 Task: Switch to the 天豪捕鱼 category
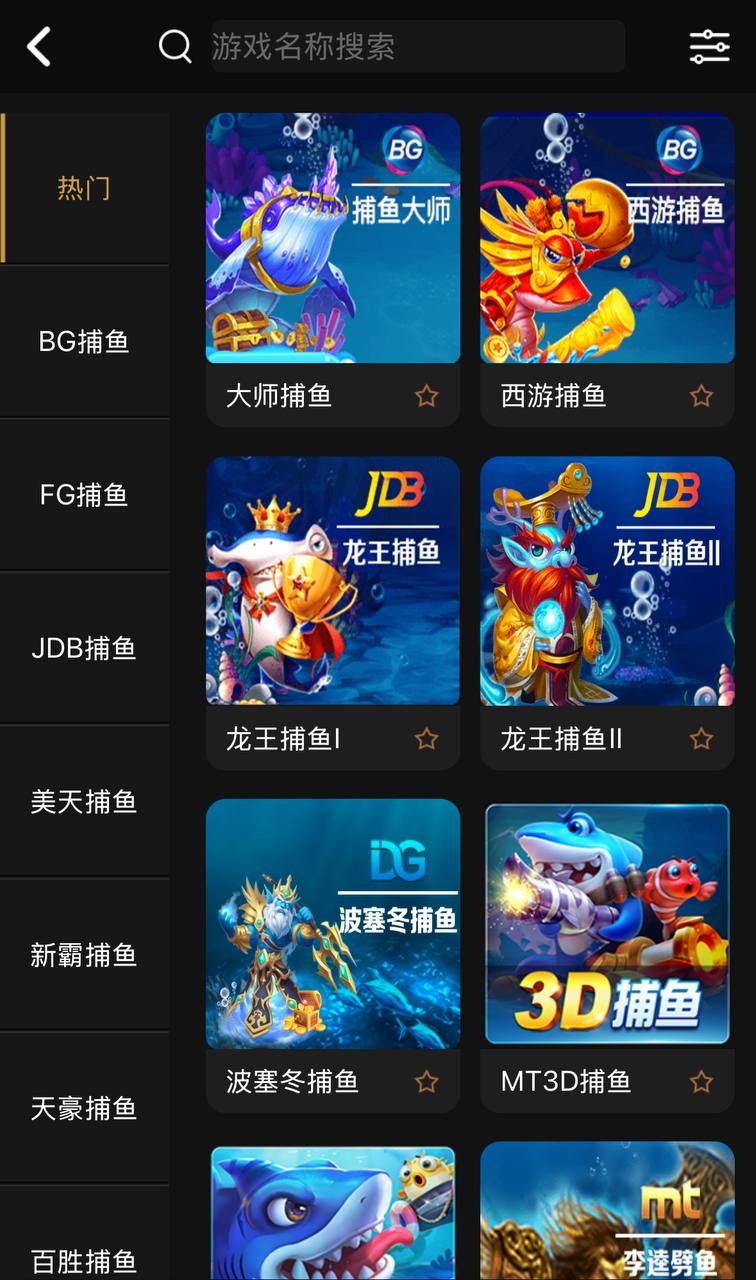(84, 1108)
